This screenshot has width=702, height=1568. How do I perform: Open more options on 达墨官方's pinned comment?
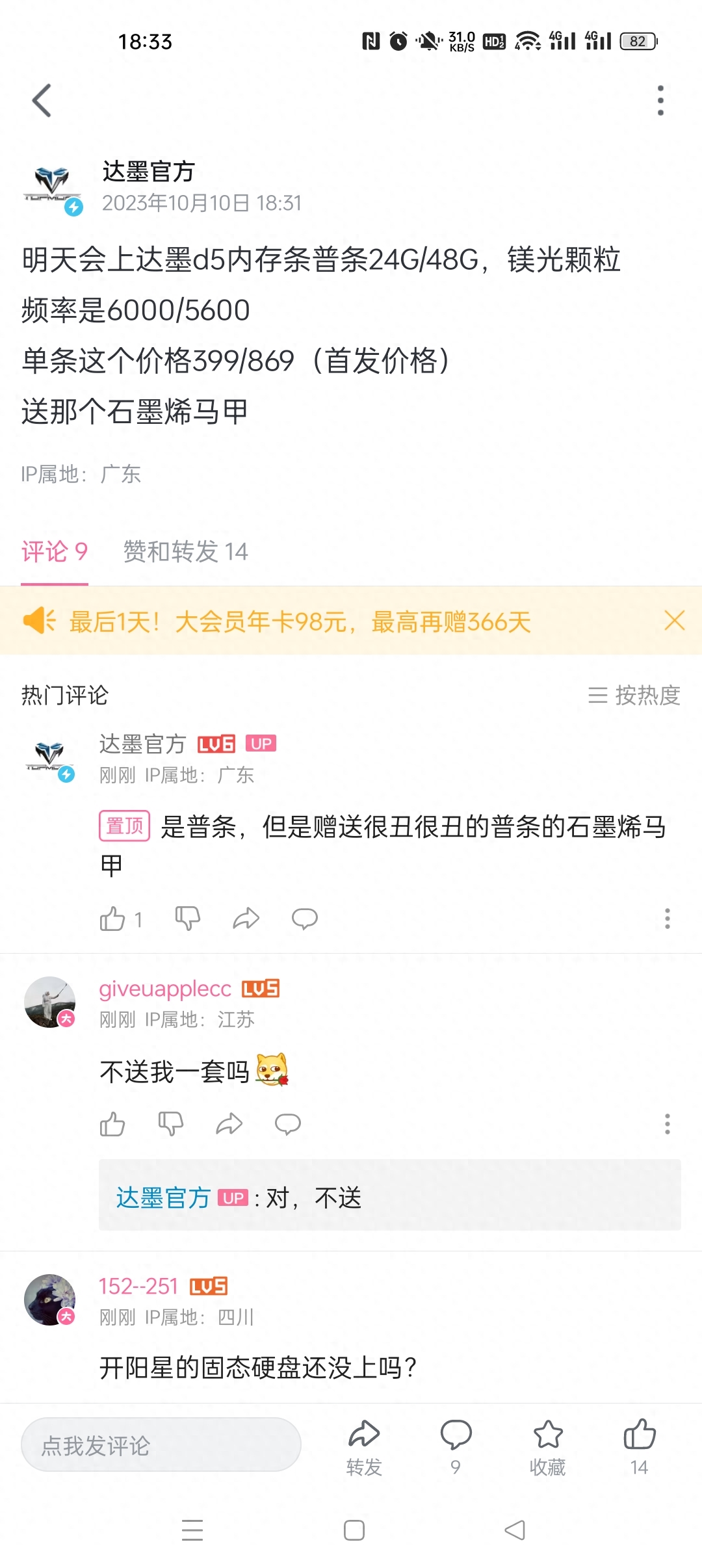point(667,919)
